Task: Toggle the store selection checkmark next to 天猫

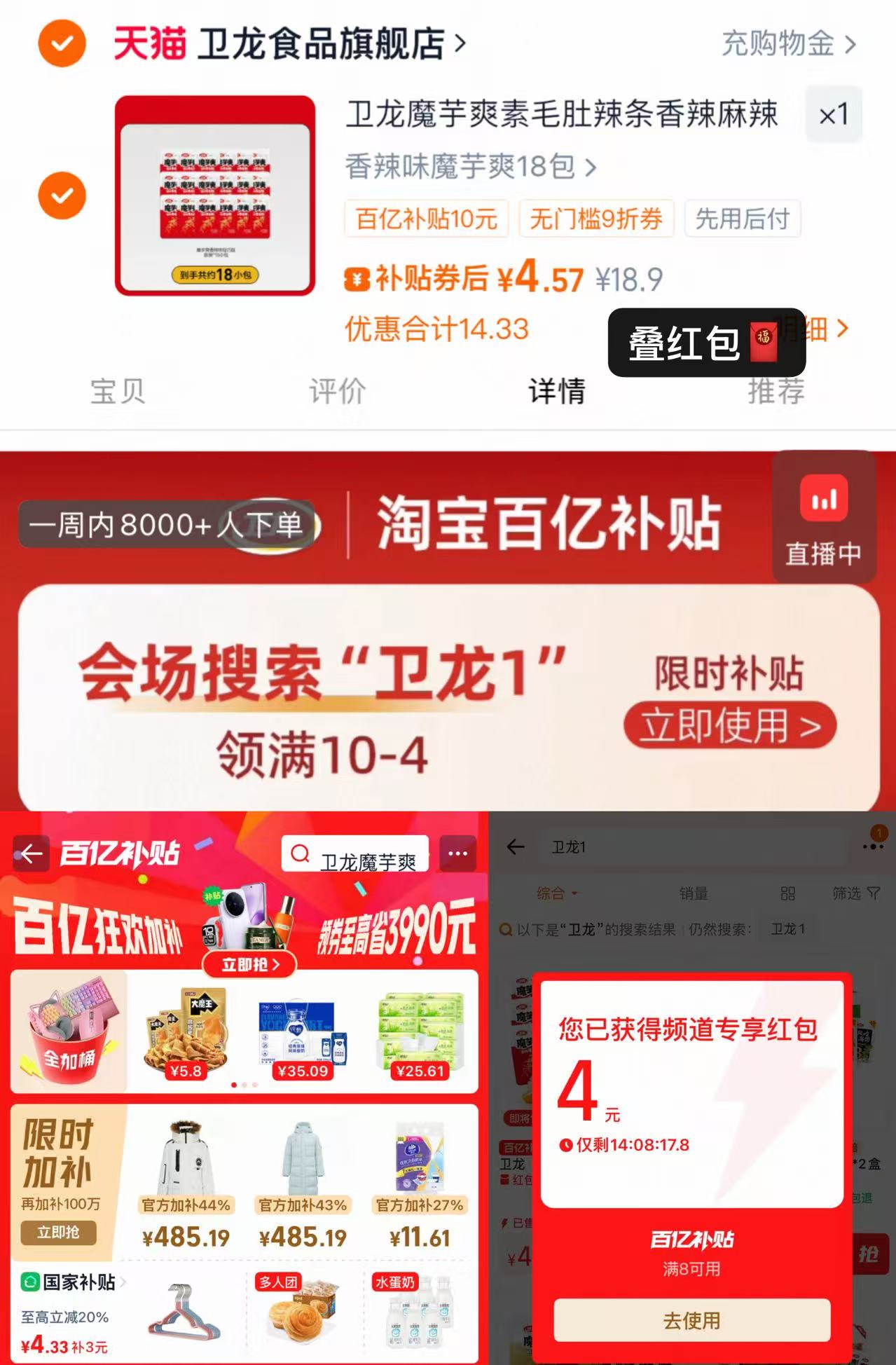Action: point(62,43)
